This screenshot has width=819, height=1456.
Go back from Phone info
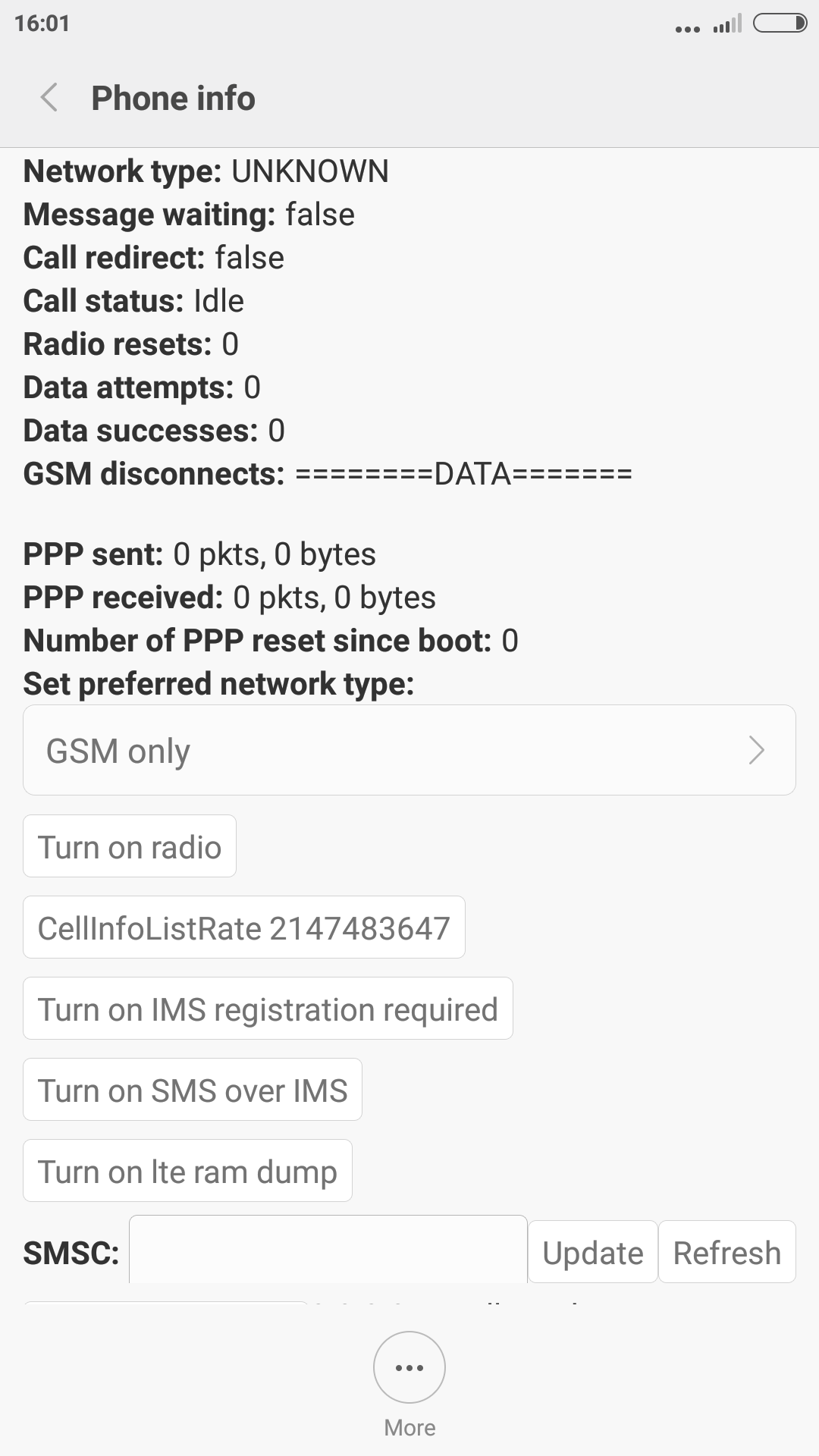50,99
